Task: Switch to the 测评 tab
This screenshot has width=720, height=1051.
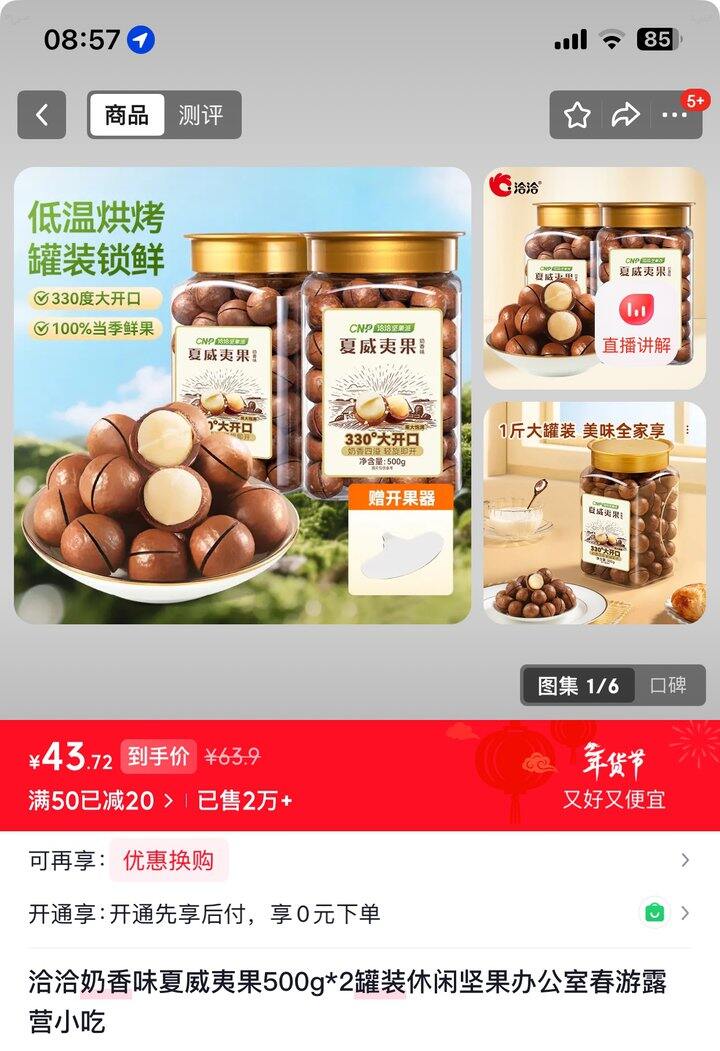Action: tap(201, 114)
